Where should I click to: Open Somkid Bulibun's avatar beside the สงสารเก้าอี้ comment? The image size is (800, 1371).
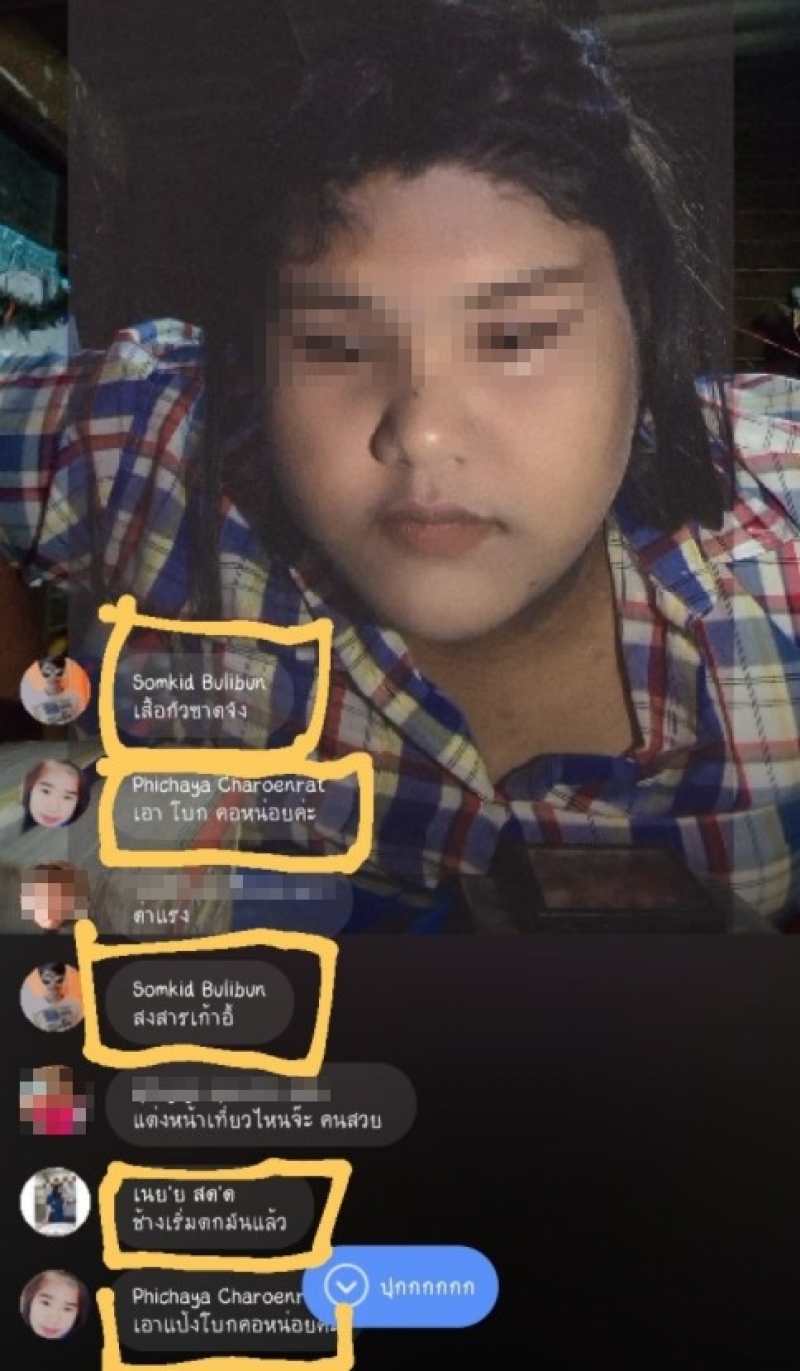(54, 997)
